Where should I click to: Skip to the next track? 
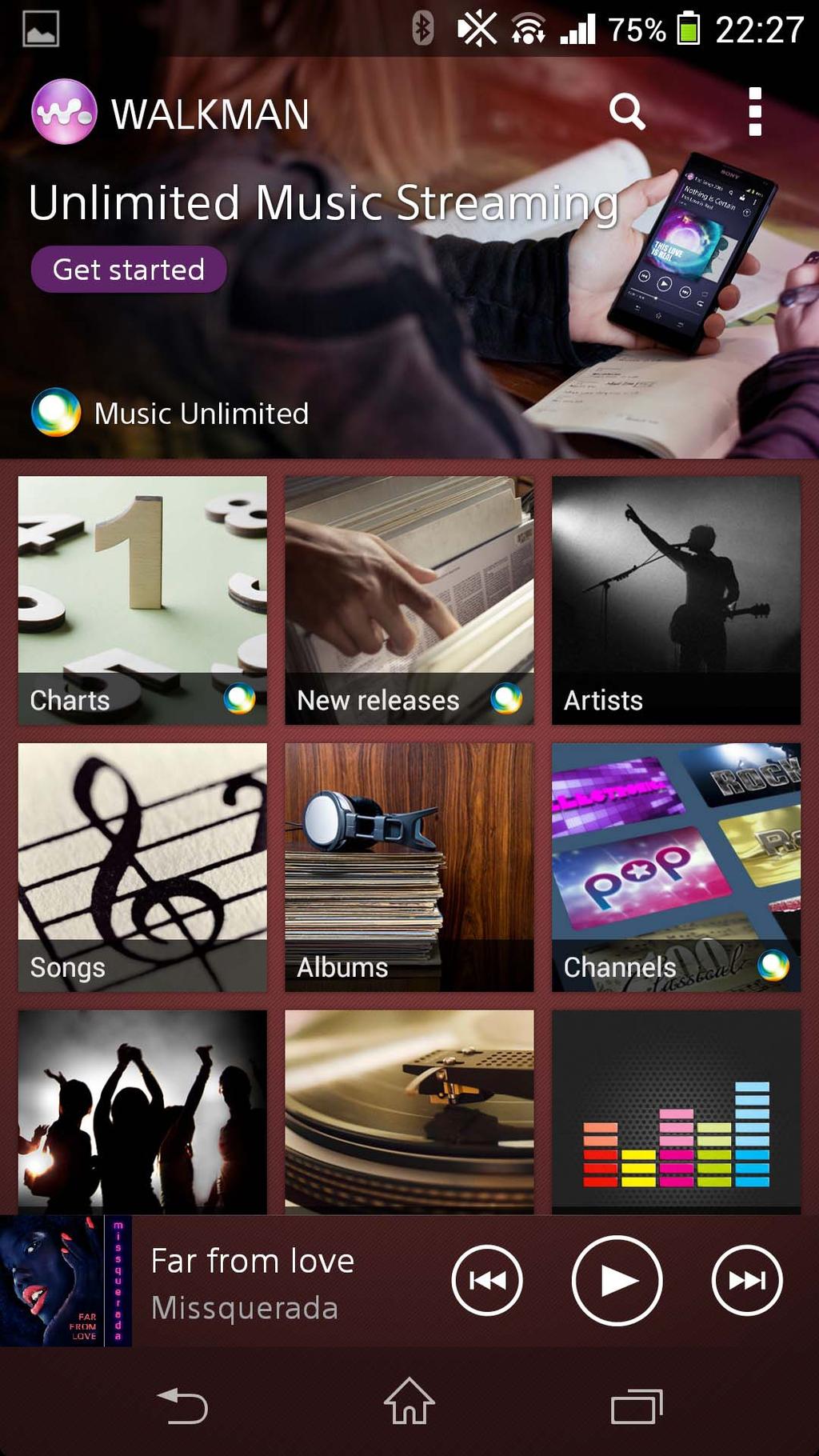(x=746, y=1281)
